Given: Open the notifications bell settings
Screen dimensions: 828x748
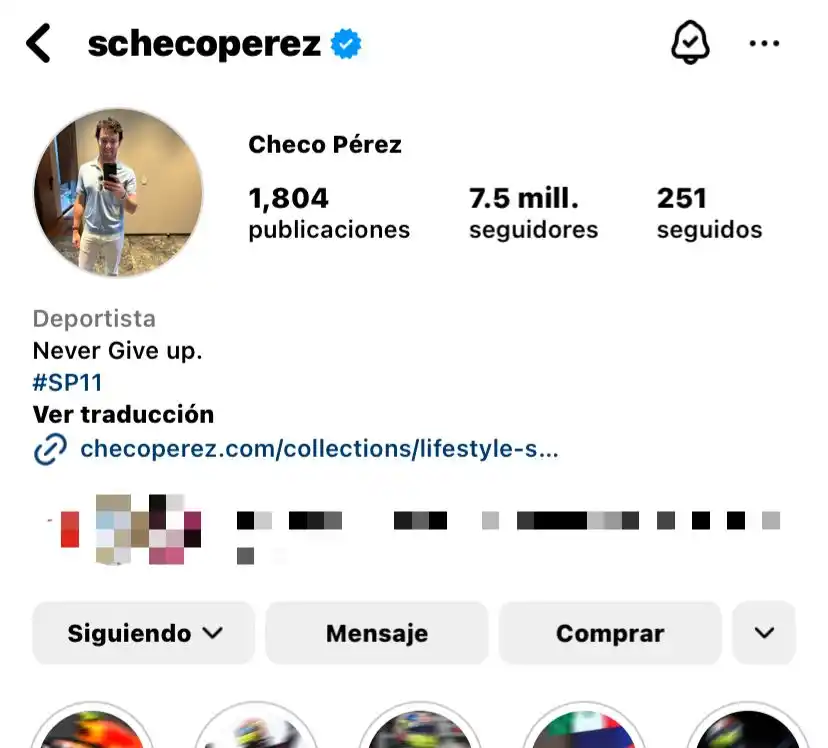Looking at the screenshot, I should pyautogui.click(x=689, y=43).
